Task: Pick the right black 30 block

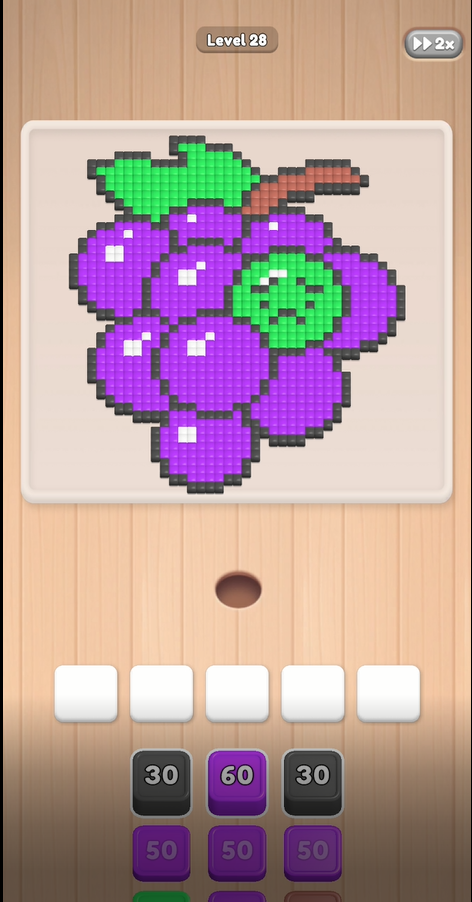Action: (x=313, y=782)
